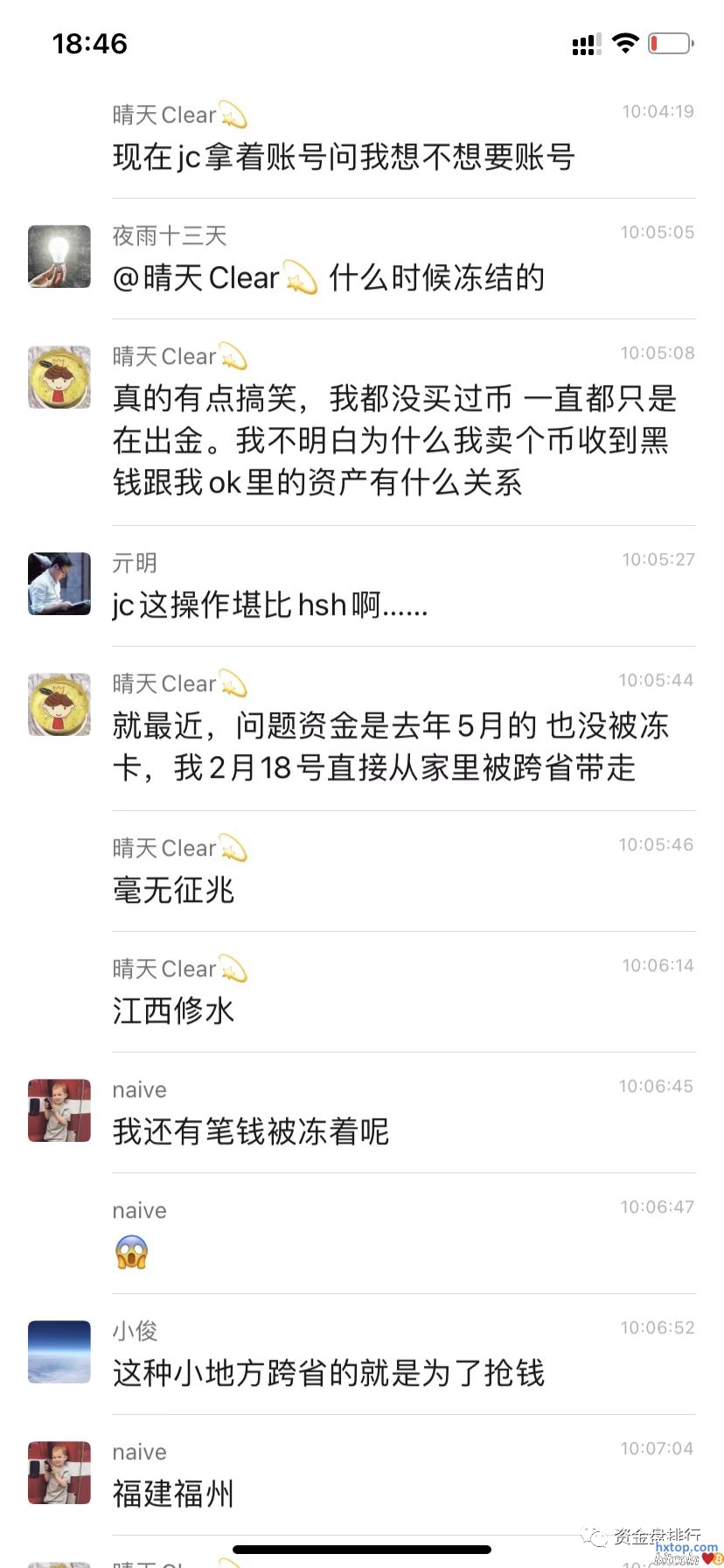Tap 元明's avatar picture
Image resolution: width=724 pixels, height=1568 pixels.
59,584
